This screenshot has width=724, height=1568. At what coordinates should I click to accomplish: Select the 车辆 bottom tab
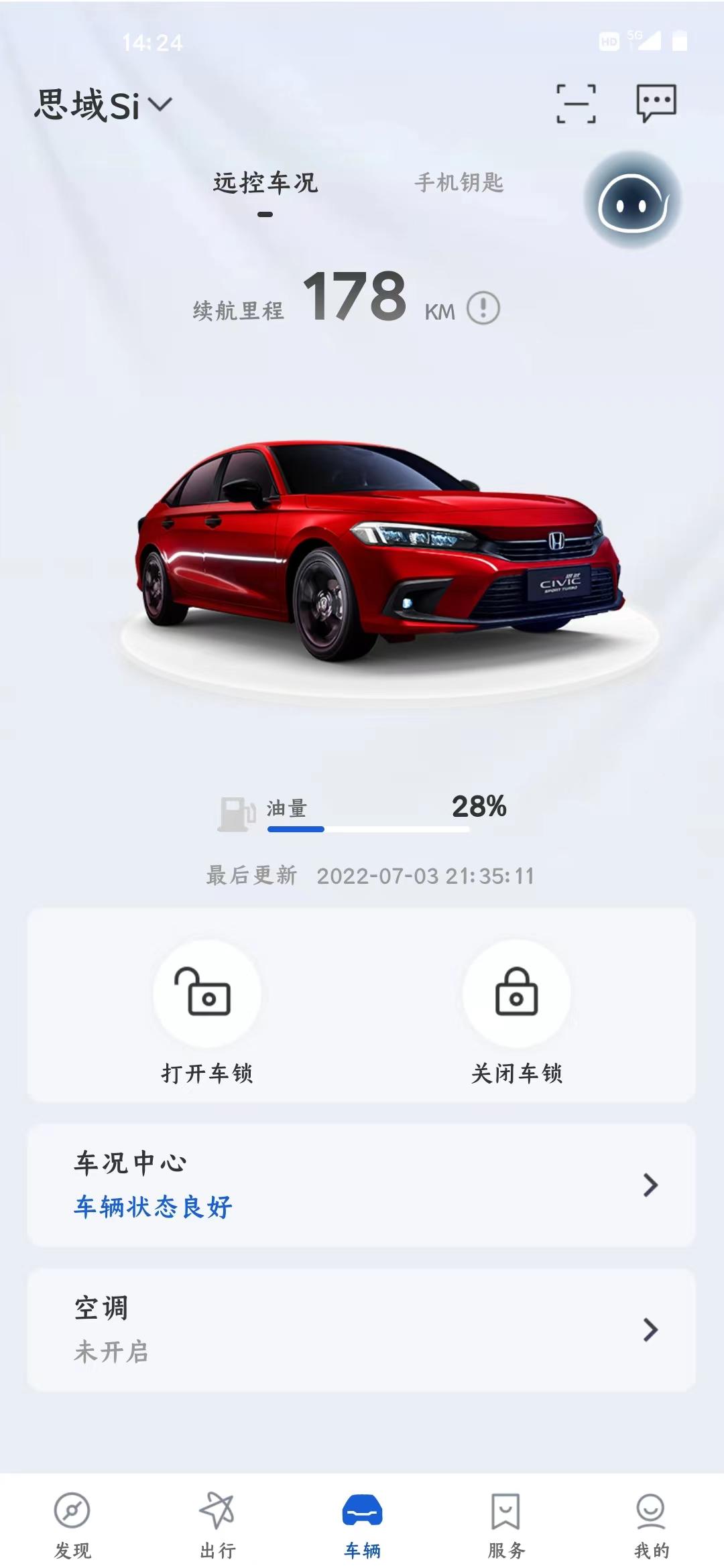tap(362, 1523)
